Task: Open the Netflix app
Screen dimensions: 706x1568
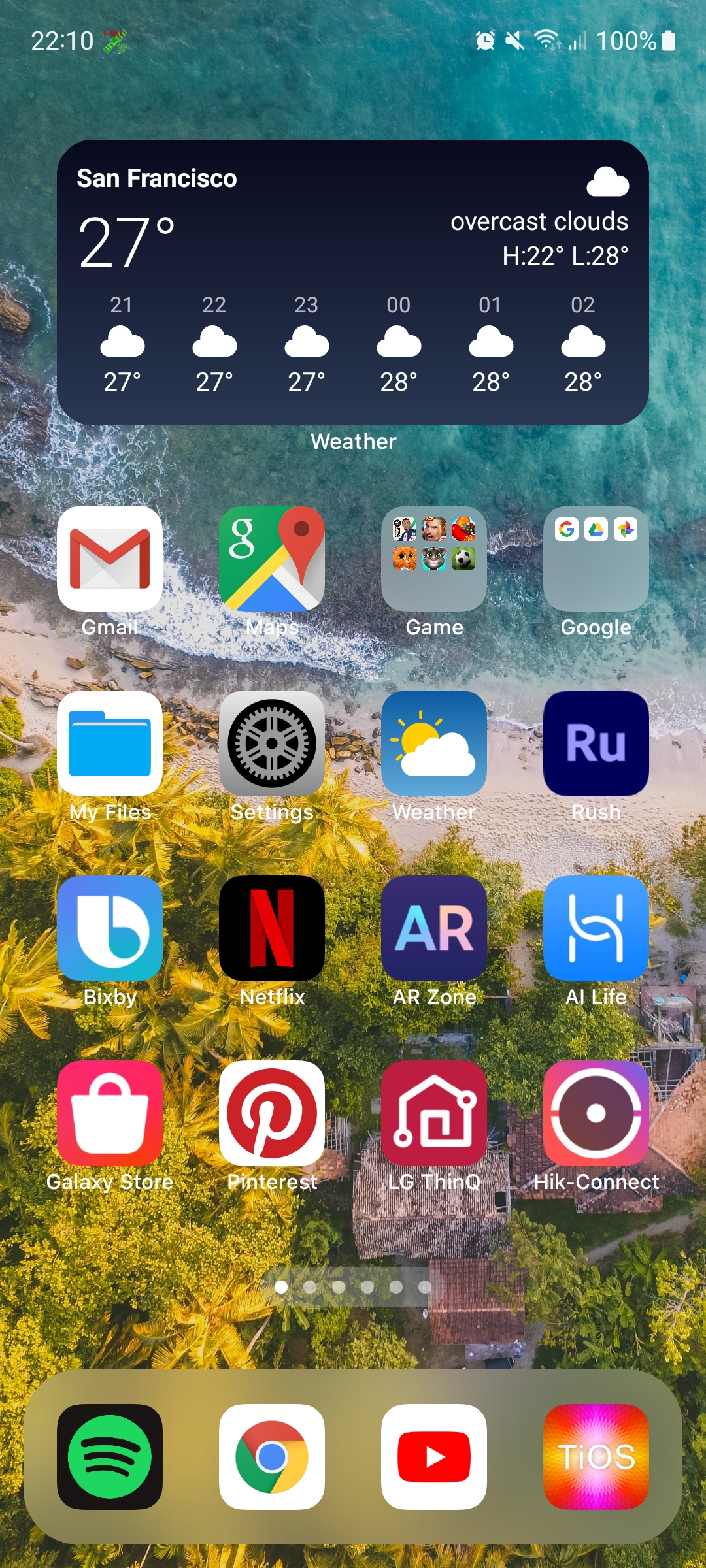Action: pyautogui.click(x=272, y=929)
